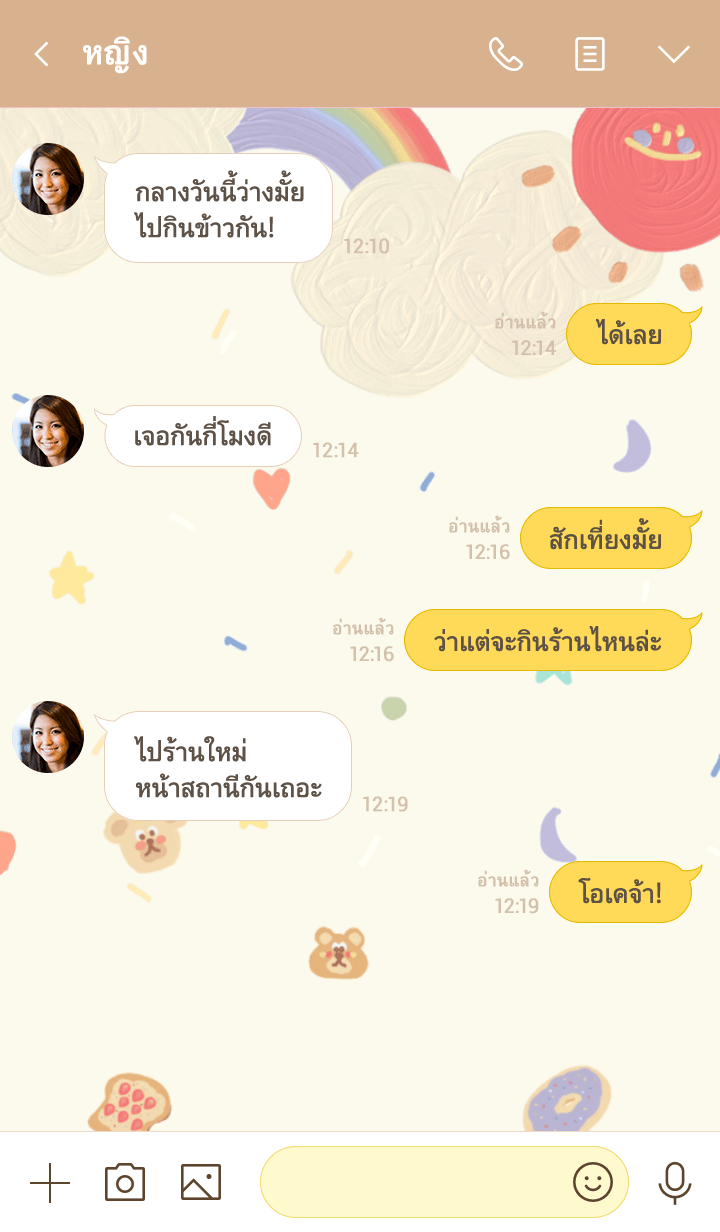Launch the camera from the chat bar
The width and height of the screenshot is (720, 1232).
coord(125,1183)
